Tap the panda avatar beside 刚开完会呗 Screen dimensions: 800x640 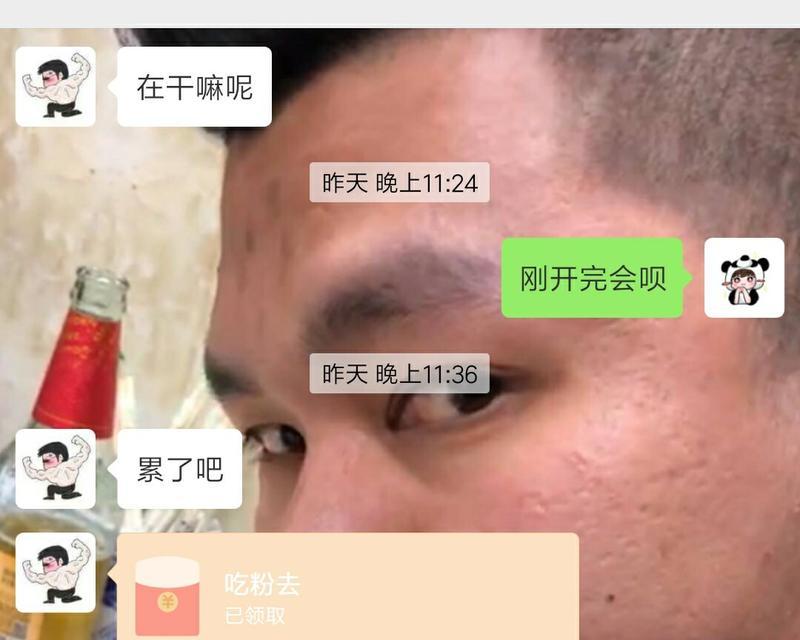click(x=744, y=278)
